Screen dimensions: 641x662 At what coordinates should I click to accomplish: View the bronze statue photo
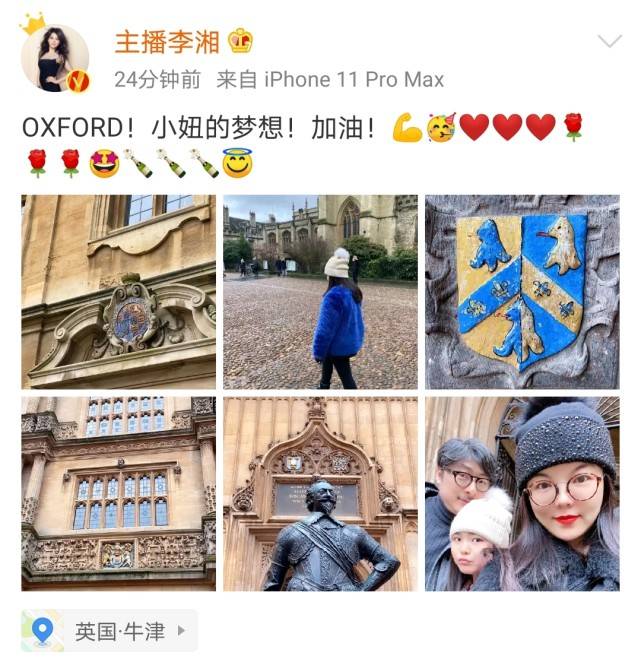click(320, 493)
